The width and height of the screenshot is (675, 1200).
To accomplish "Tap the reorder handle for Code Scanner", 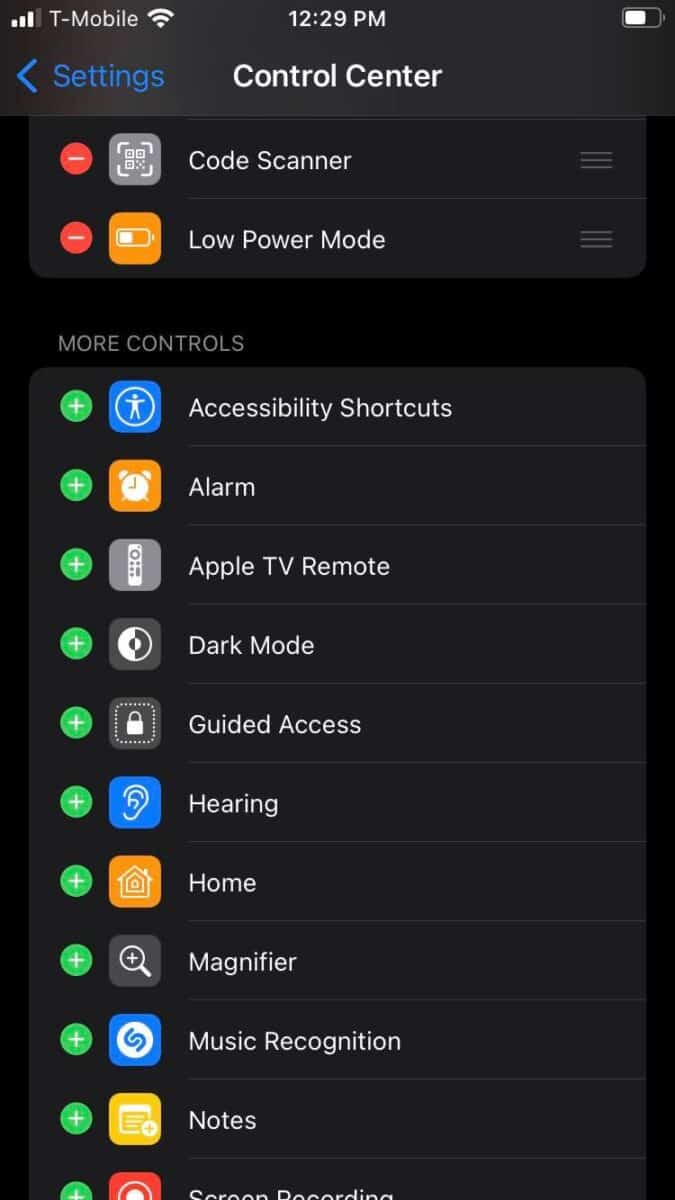I will (596, 160).
